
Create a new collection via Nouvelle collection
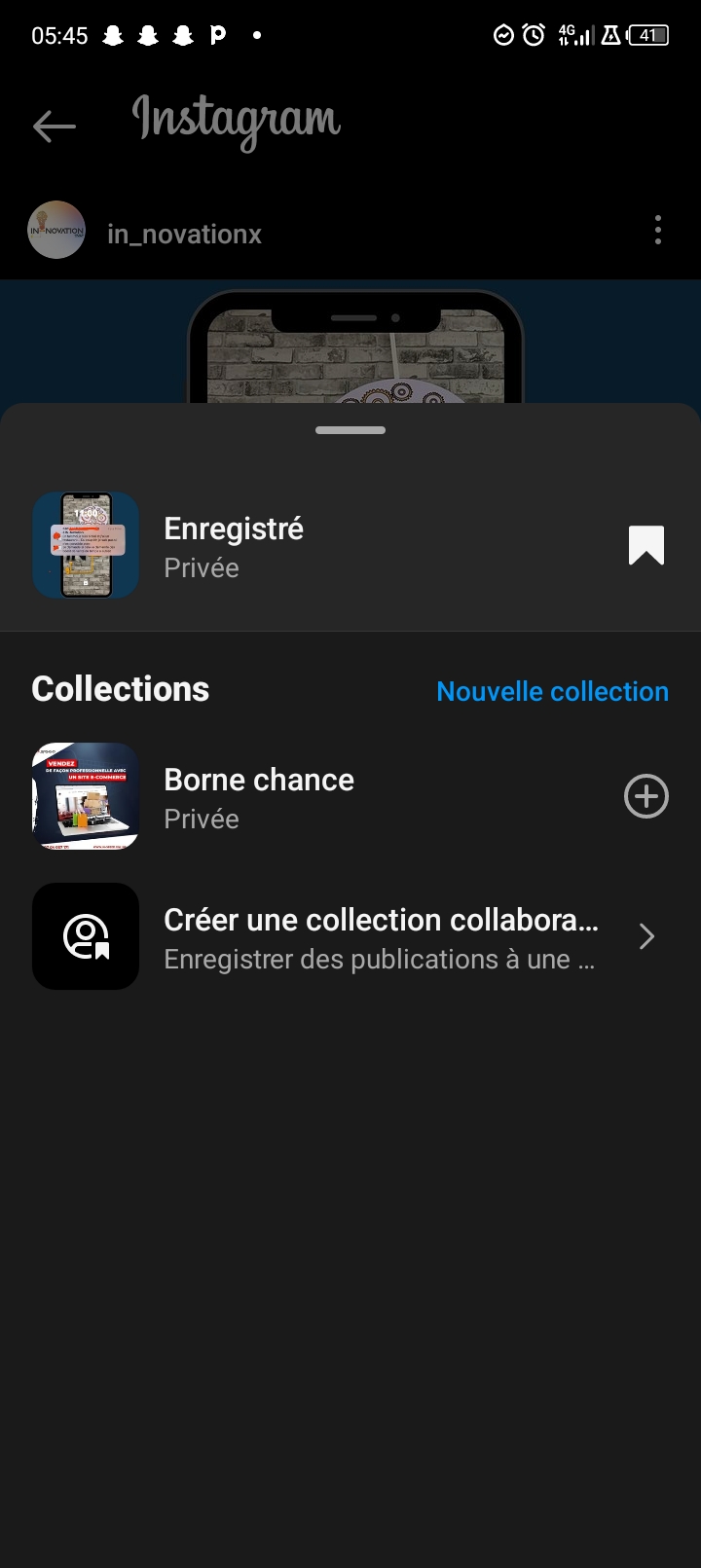[552, 691]
